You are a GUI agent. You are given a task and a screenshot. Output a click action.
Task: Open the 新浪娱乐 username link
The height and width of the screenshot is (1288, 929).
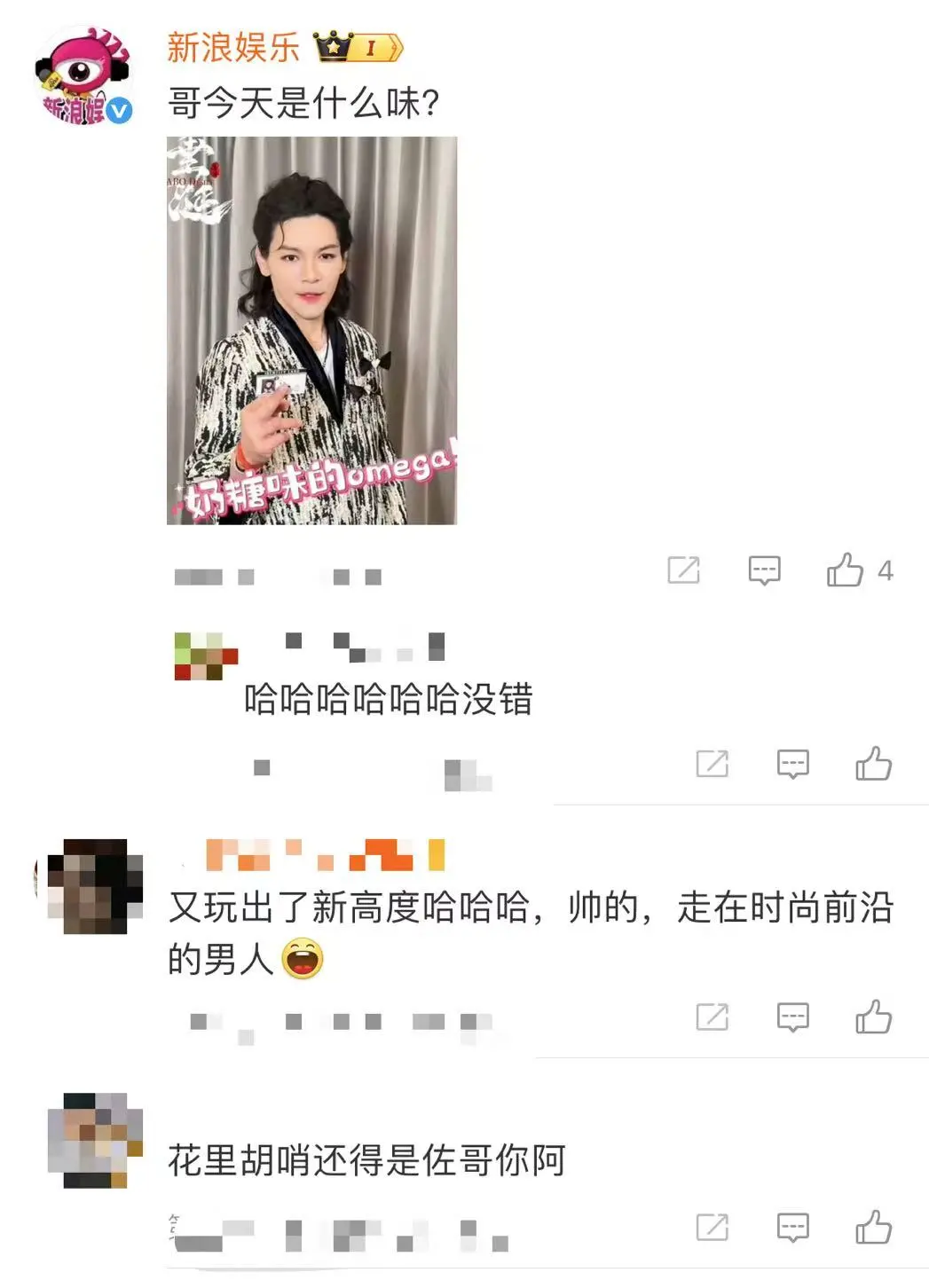233,47
